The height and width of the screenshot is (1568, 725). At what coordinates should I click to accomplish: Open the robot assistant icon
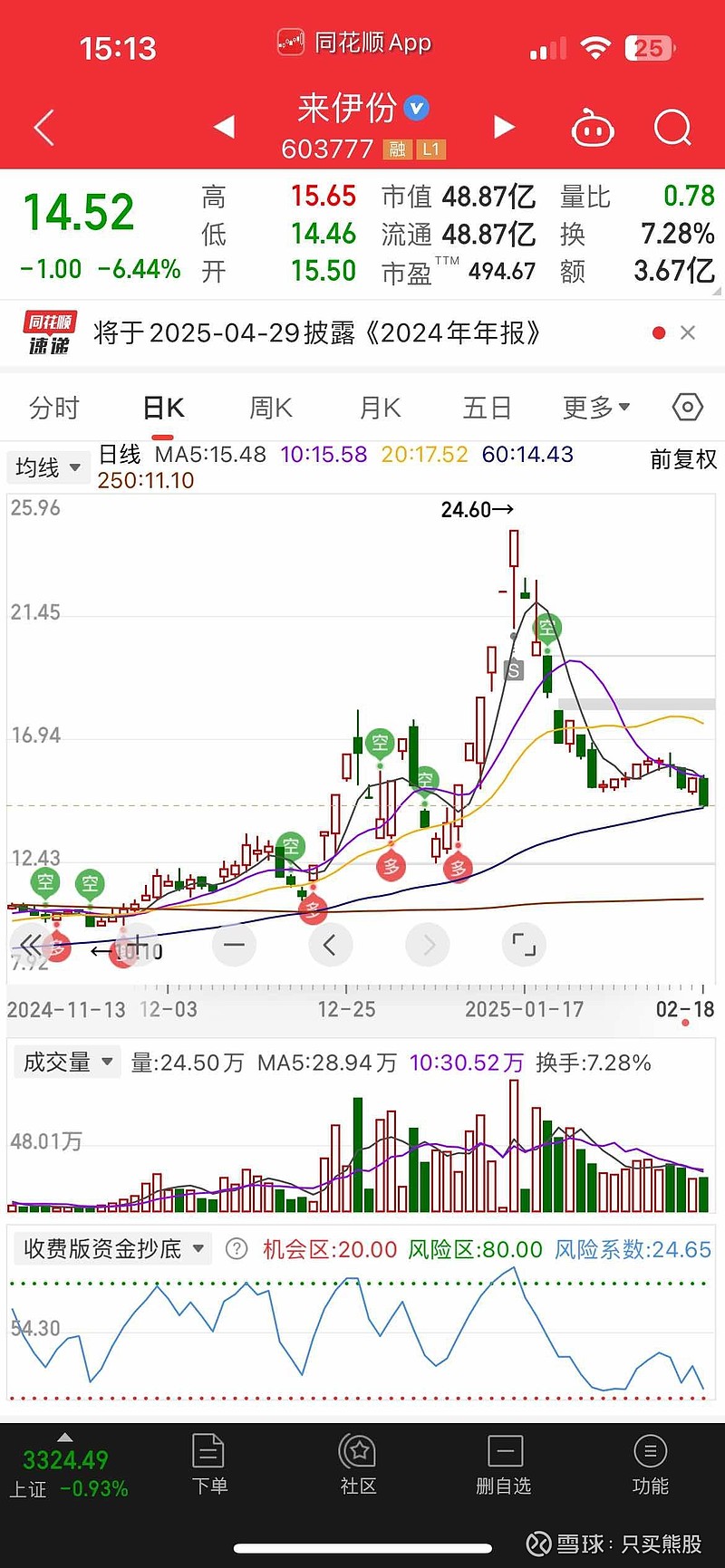[x=593, y=130]
